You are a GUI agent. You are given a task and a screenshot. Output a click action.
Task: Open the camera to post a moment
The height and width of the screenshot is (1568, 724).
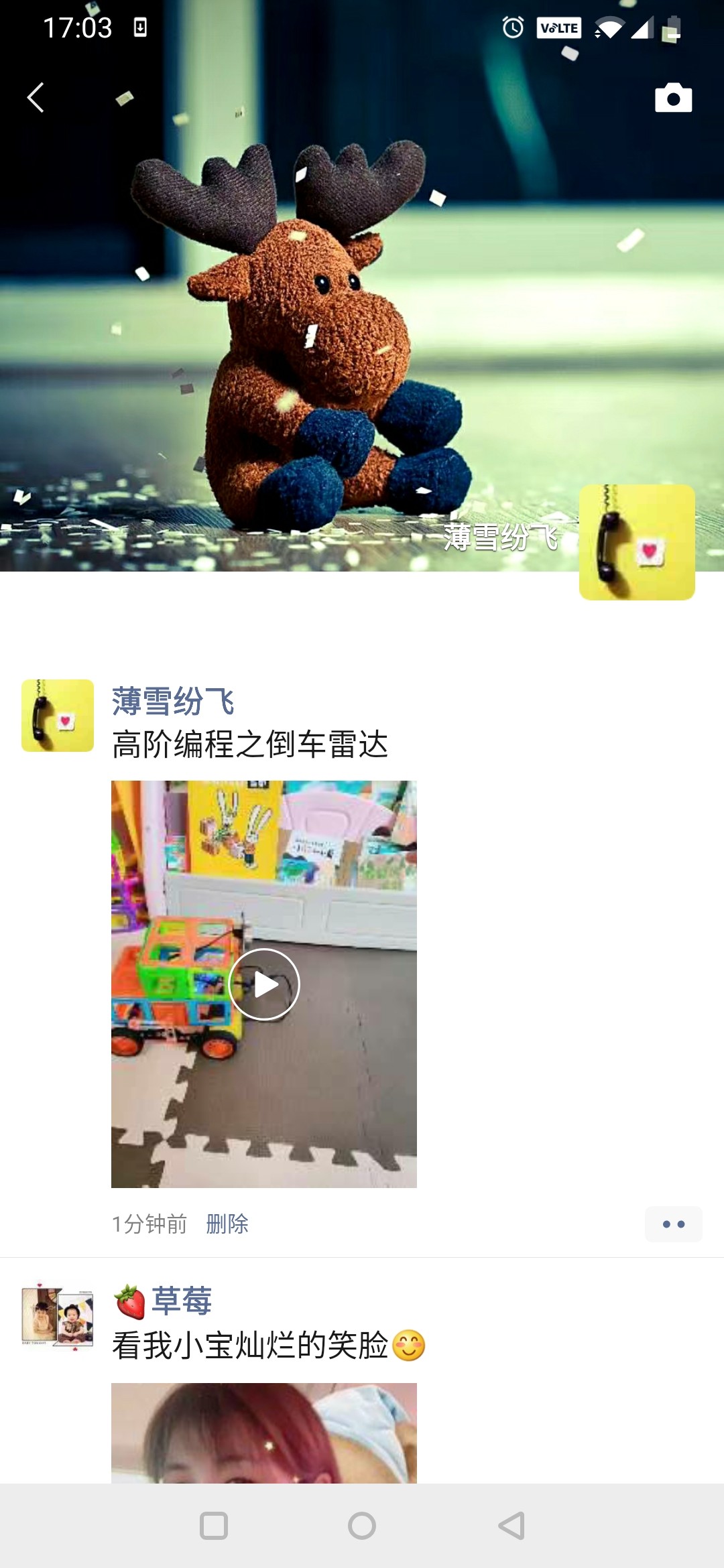click(x=673, y=98)
